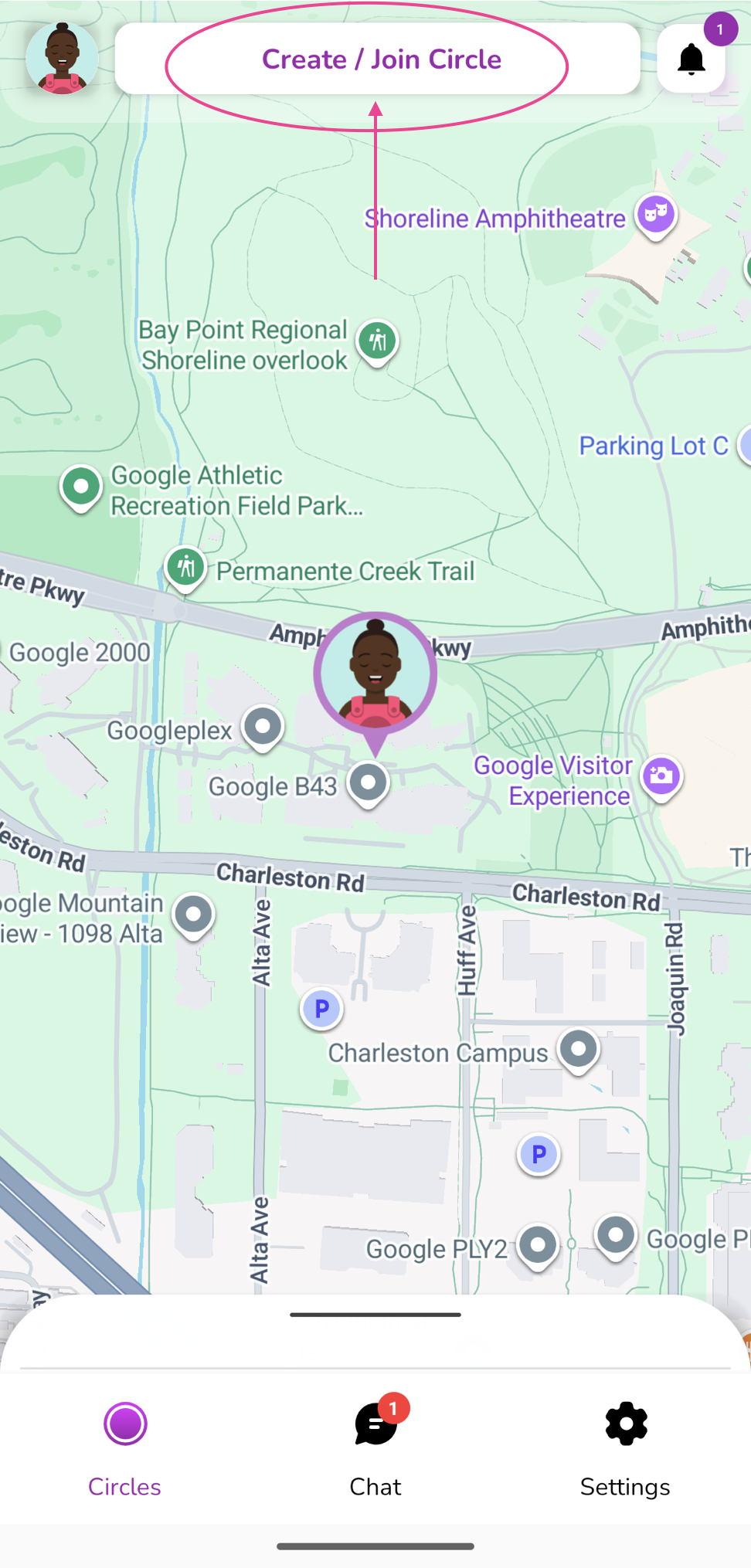This screenshot has height=1568, width=751.
Task: Tap the bottom sheet drag handle
Action: [375, 1314]
